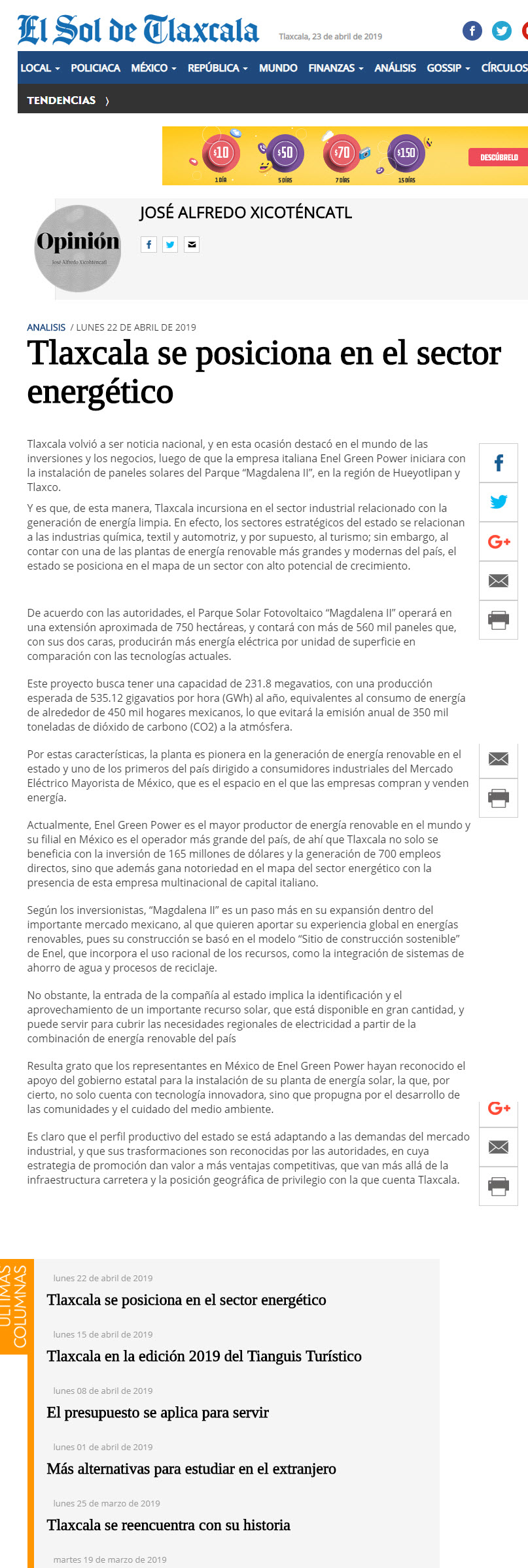
Task: Open column 'Tlaxcala en la edición 2019 del Tianguis Turístico'
Action: (204, 1356)
